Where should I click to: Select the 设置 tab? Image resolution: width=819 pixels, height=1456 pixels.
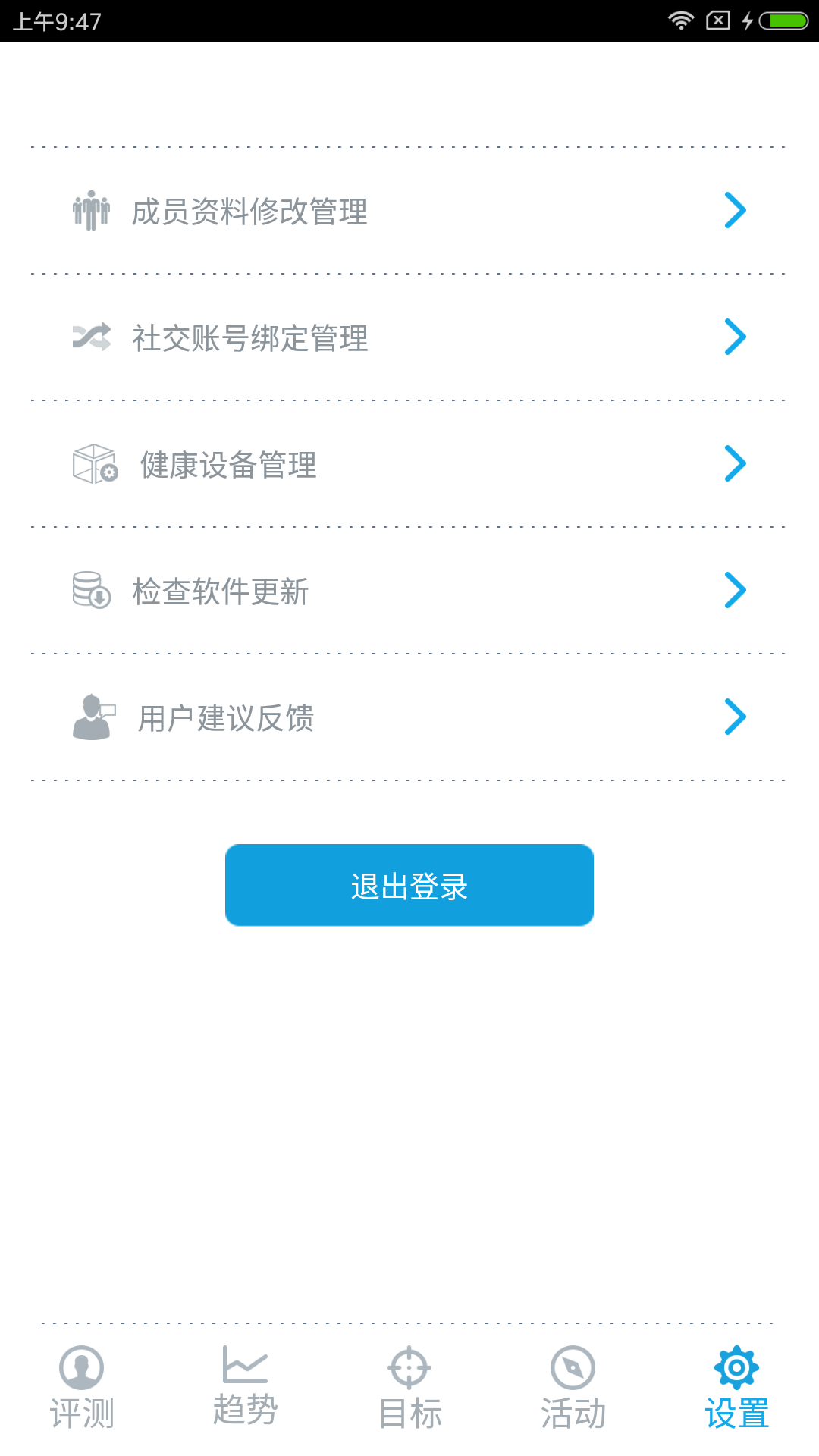click(x=736, y=1387)
